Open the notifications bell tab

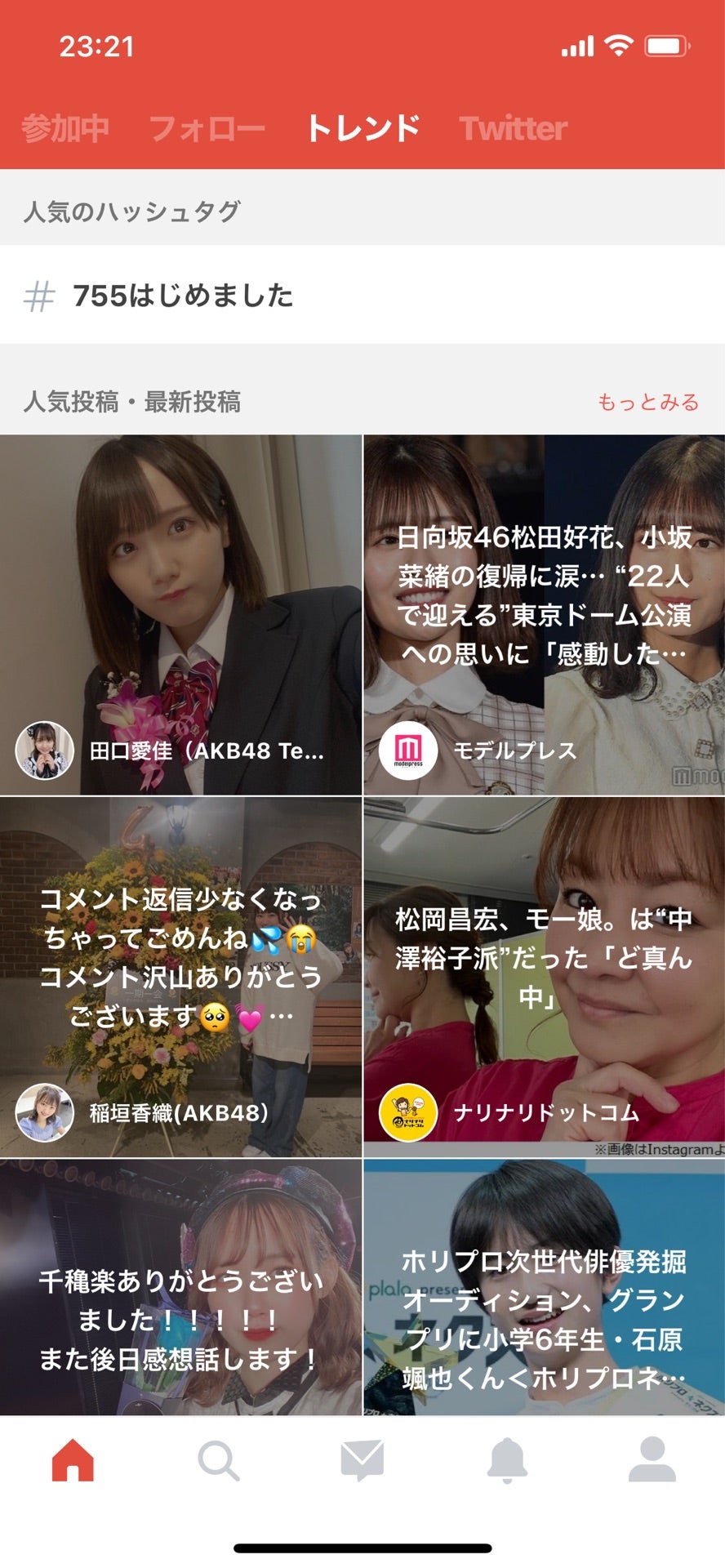coord(507,1460)
